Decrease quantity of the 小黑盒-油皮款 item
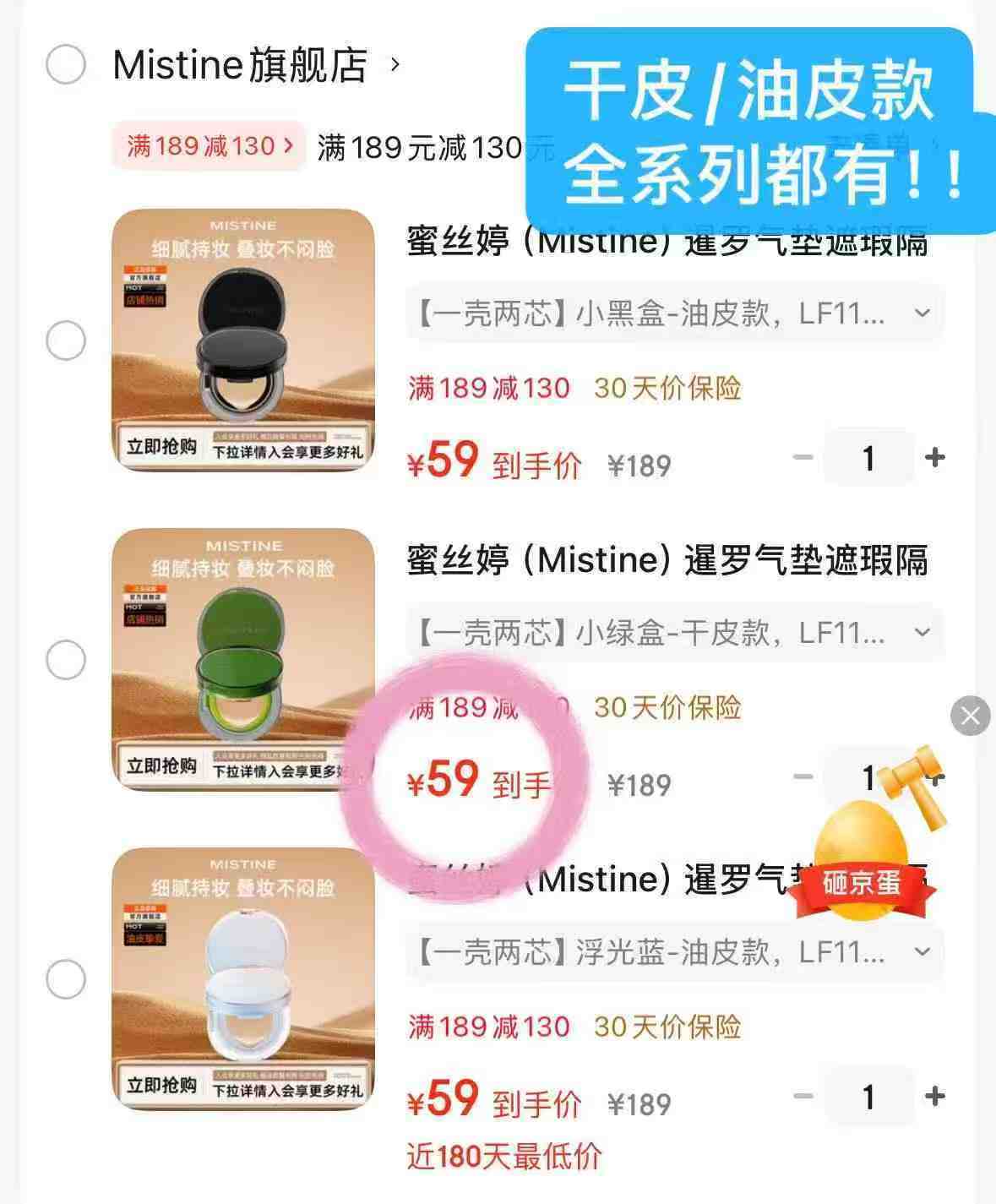The width and height of the screenshot is (996, 1204). (803, 457)
